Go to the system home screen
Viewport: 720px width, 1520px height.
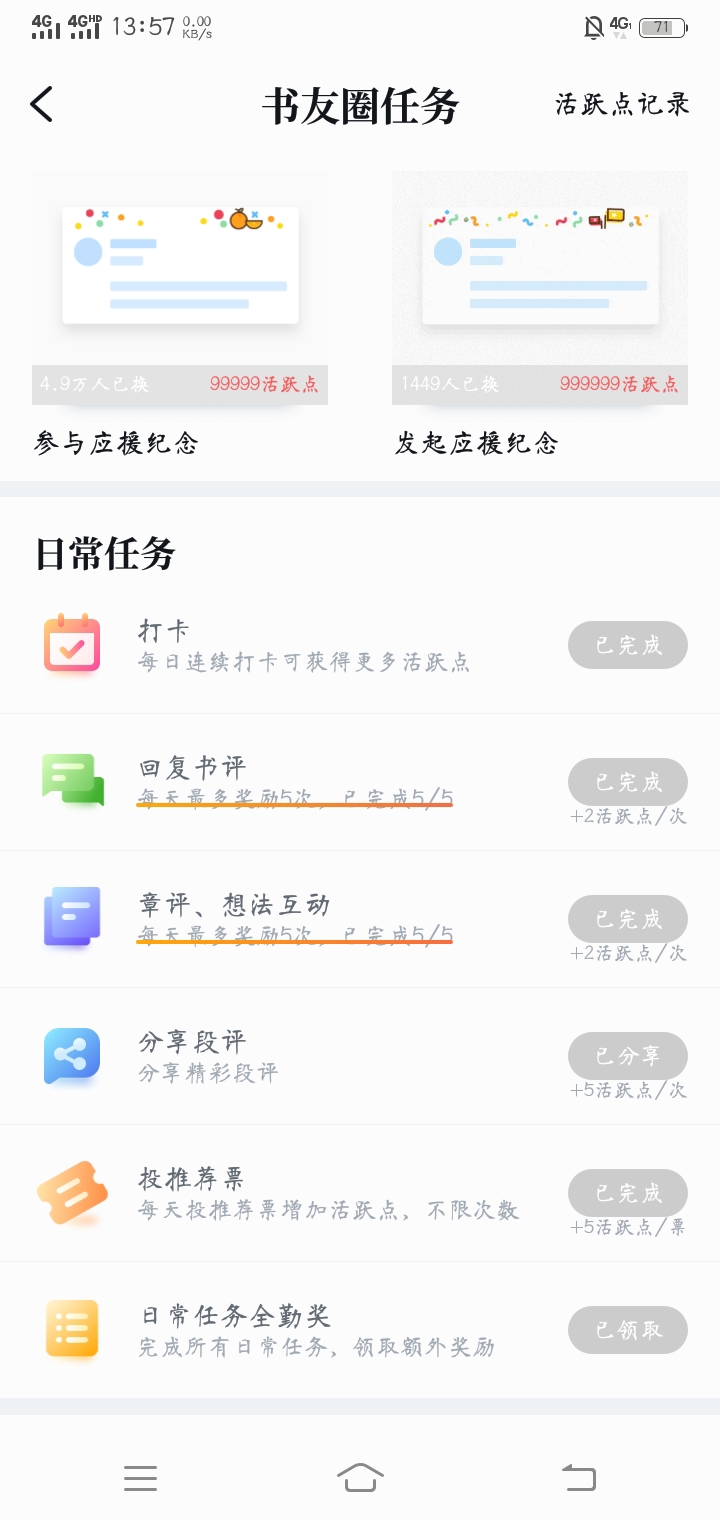(360, 1477)
